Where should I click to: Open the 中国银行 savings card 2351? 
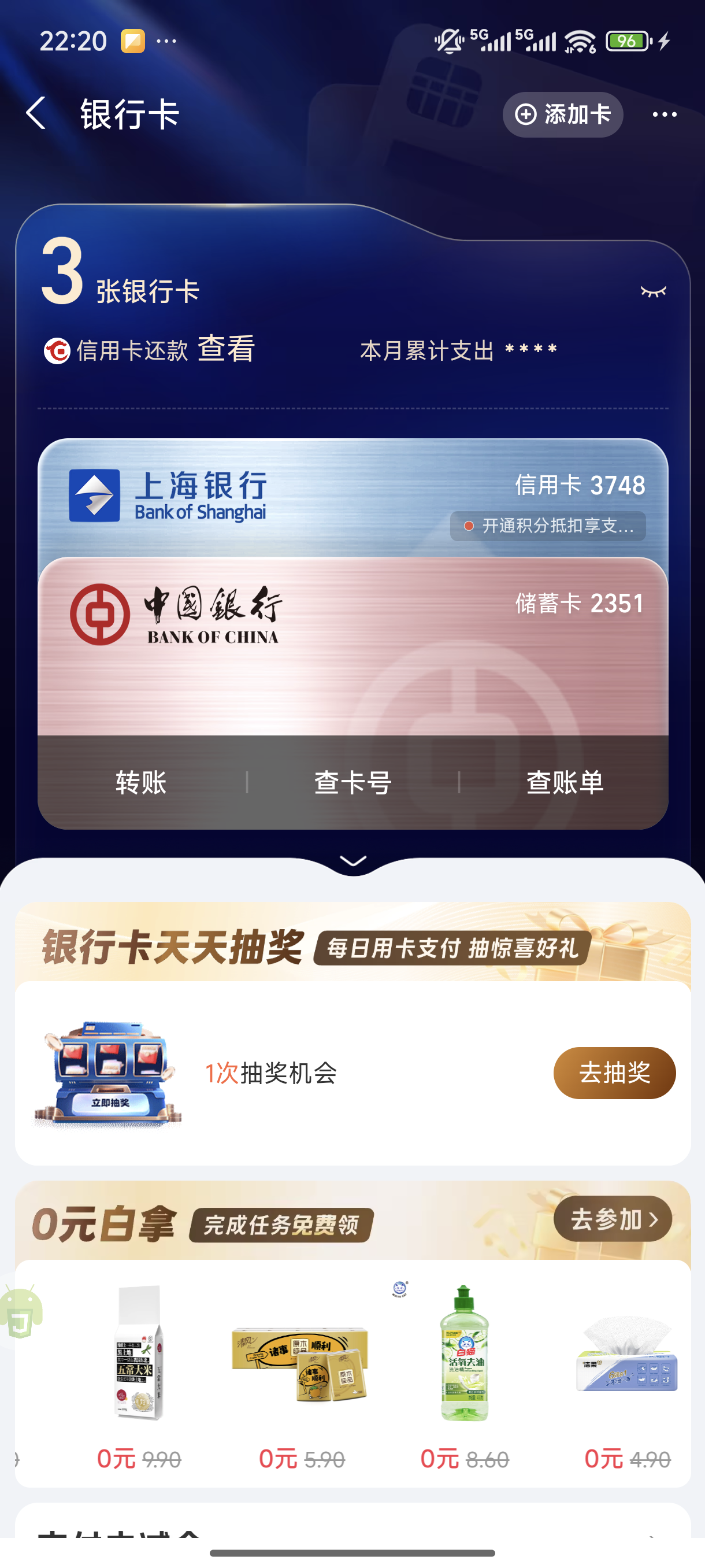353,657
